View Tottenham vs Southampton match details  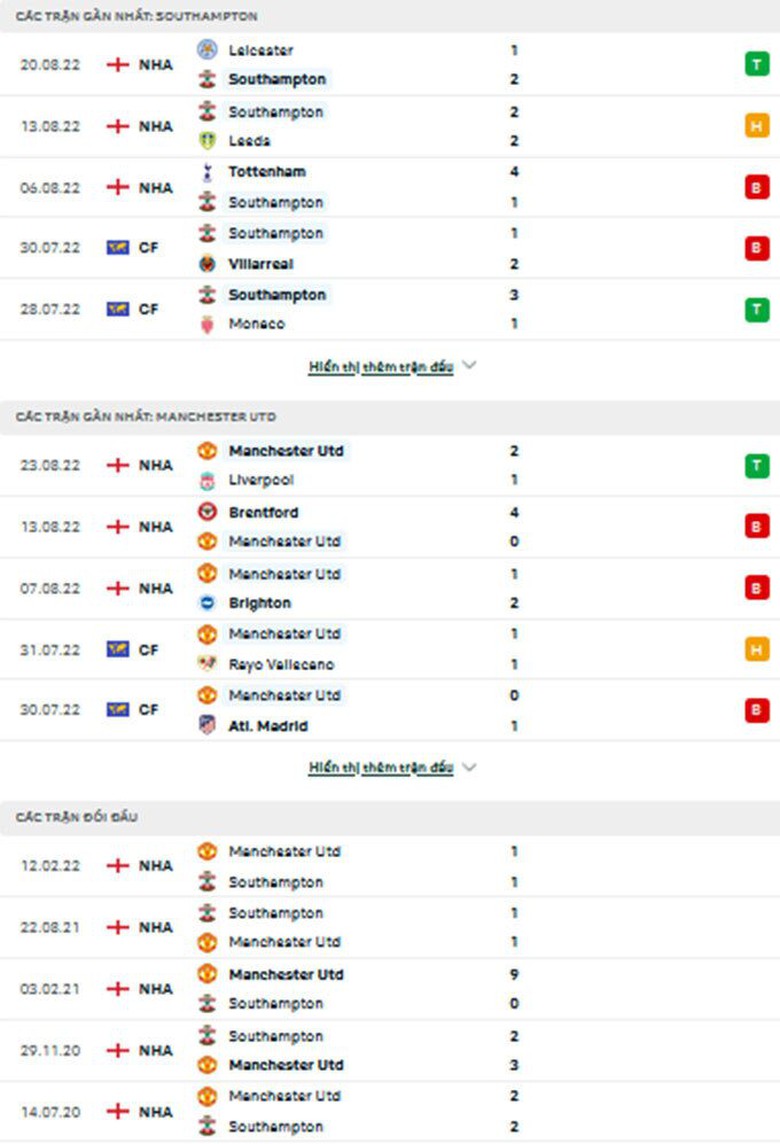pyautogui.click(x=389, y=187)
